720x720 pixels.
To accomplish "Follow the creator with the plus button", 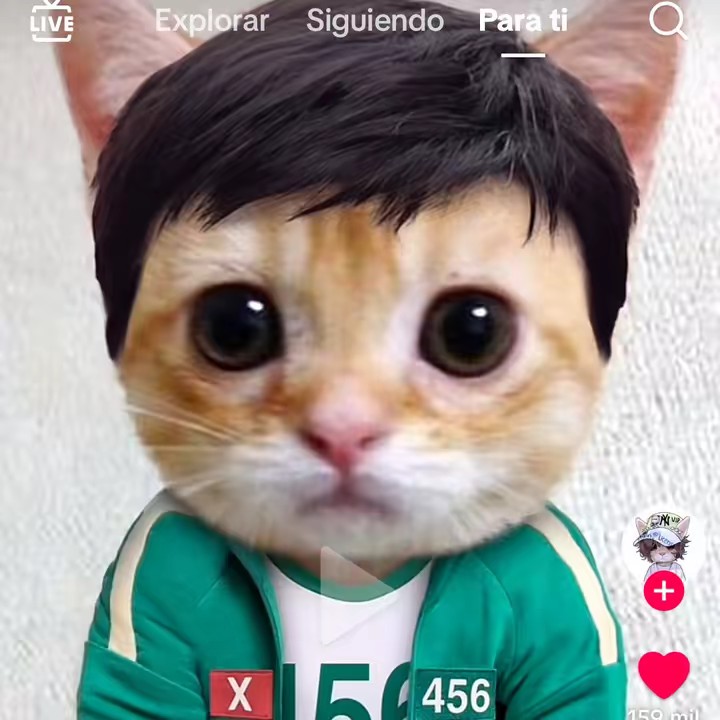I will [x=663, y=591].
